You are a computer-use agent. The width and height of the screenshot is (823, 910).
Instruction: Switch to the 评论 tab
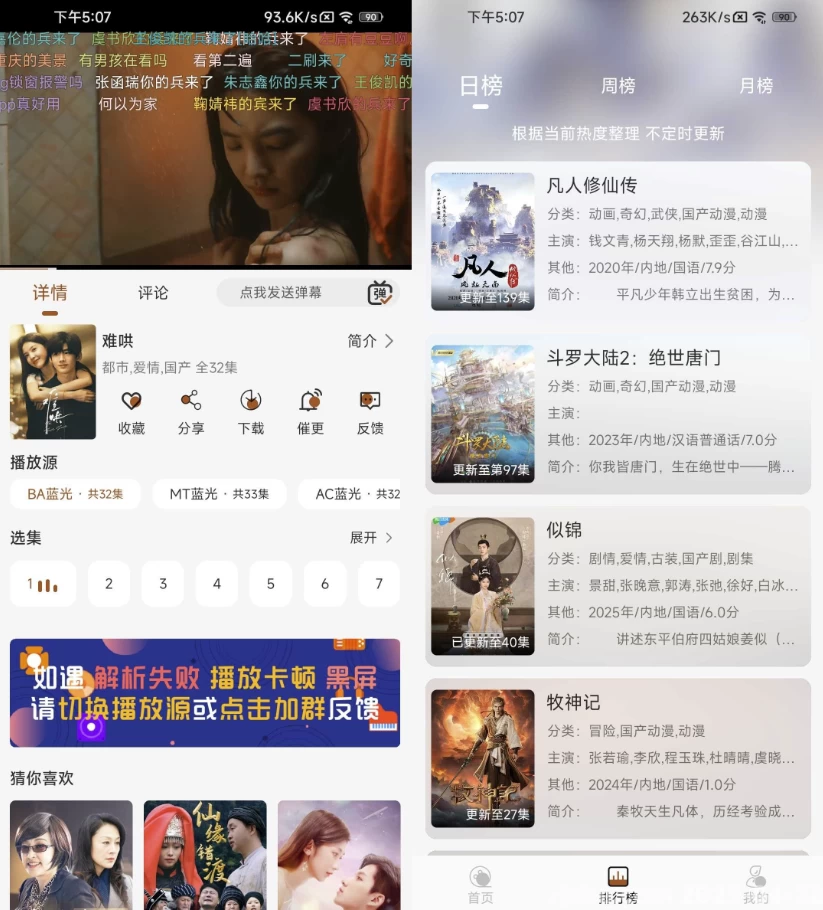(x=153, y=293)
